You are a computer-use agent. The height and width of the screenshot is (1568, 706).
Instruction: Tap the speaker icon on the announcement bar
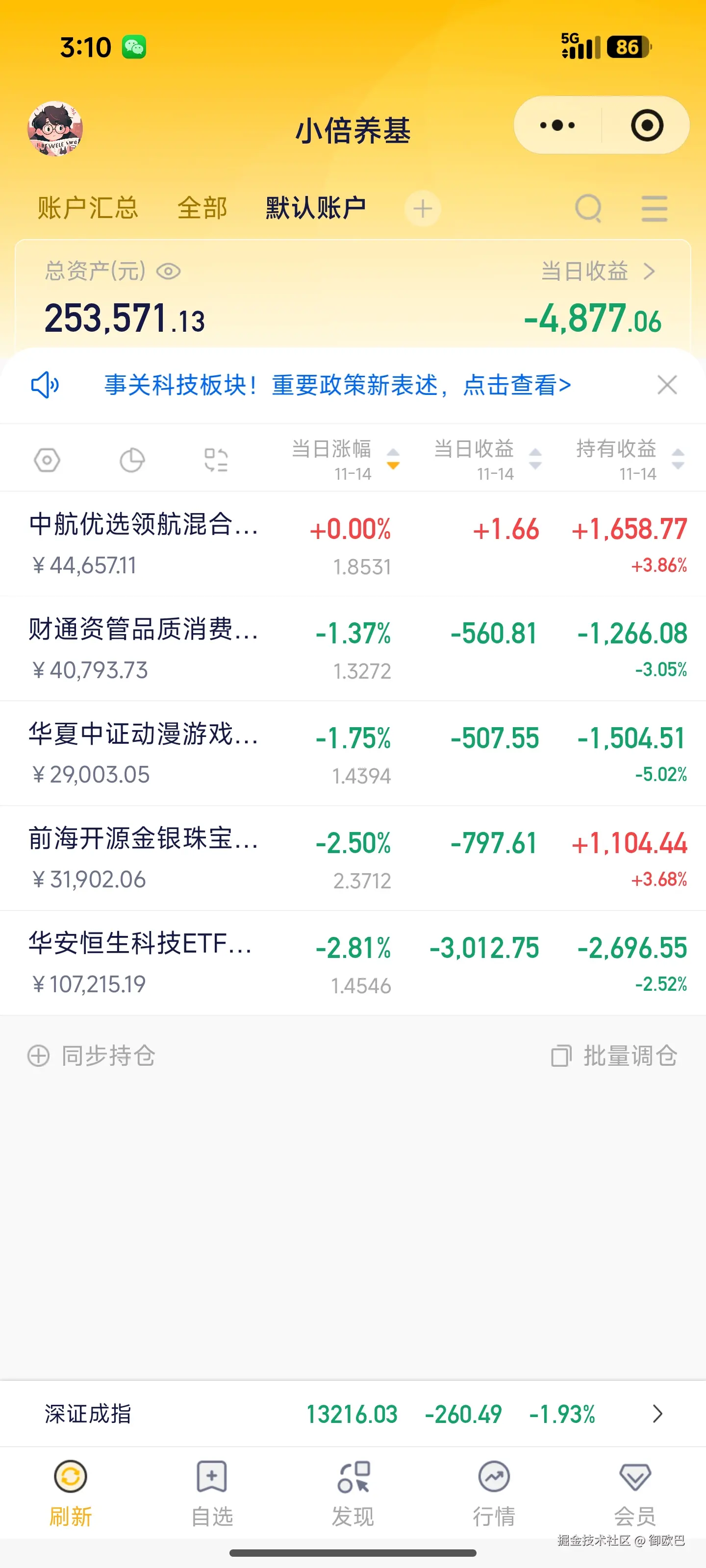pyautogui.click(x=48, y=385)
